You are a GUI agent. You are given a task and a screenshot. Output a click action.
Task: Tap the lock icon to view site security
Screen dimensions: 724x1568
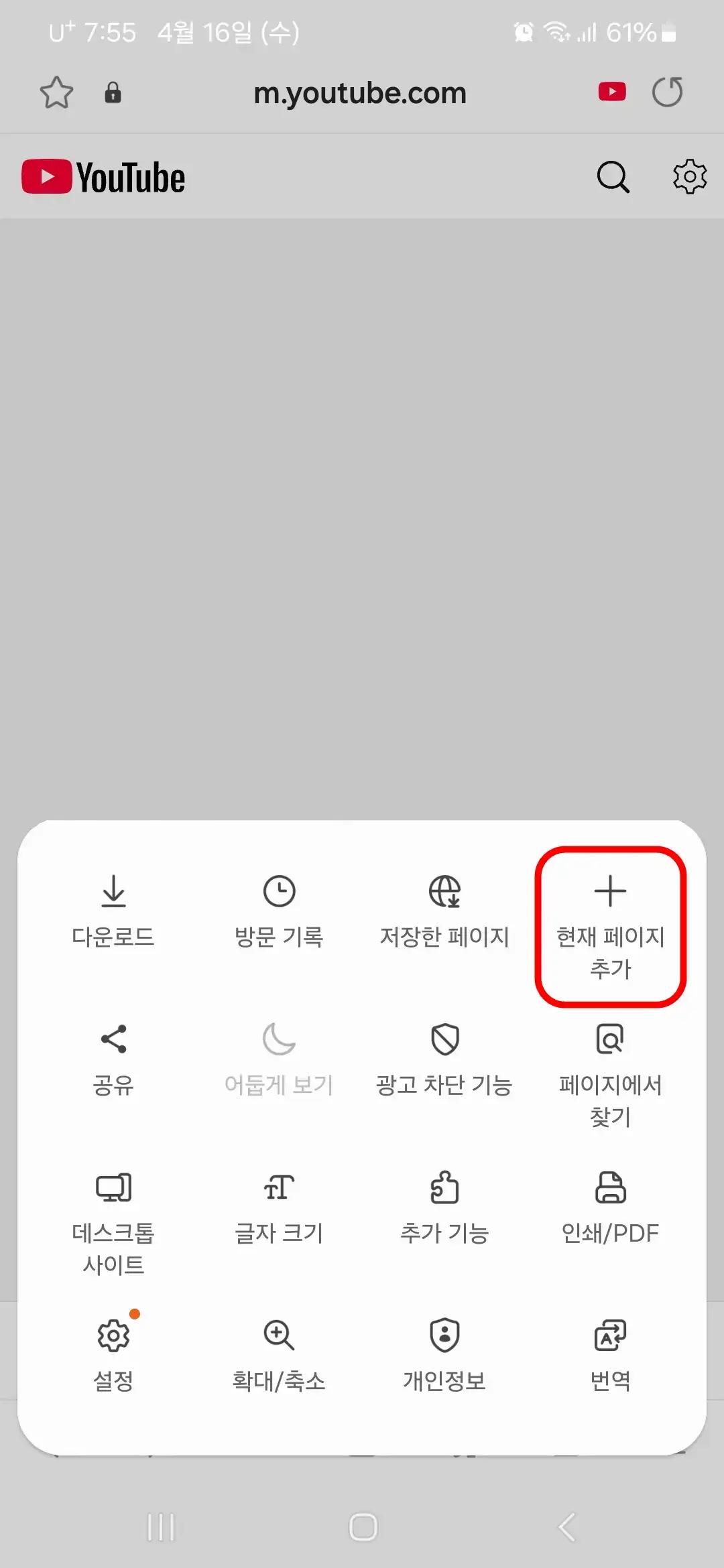(113, 93)
